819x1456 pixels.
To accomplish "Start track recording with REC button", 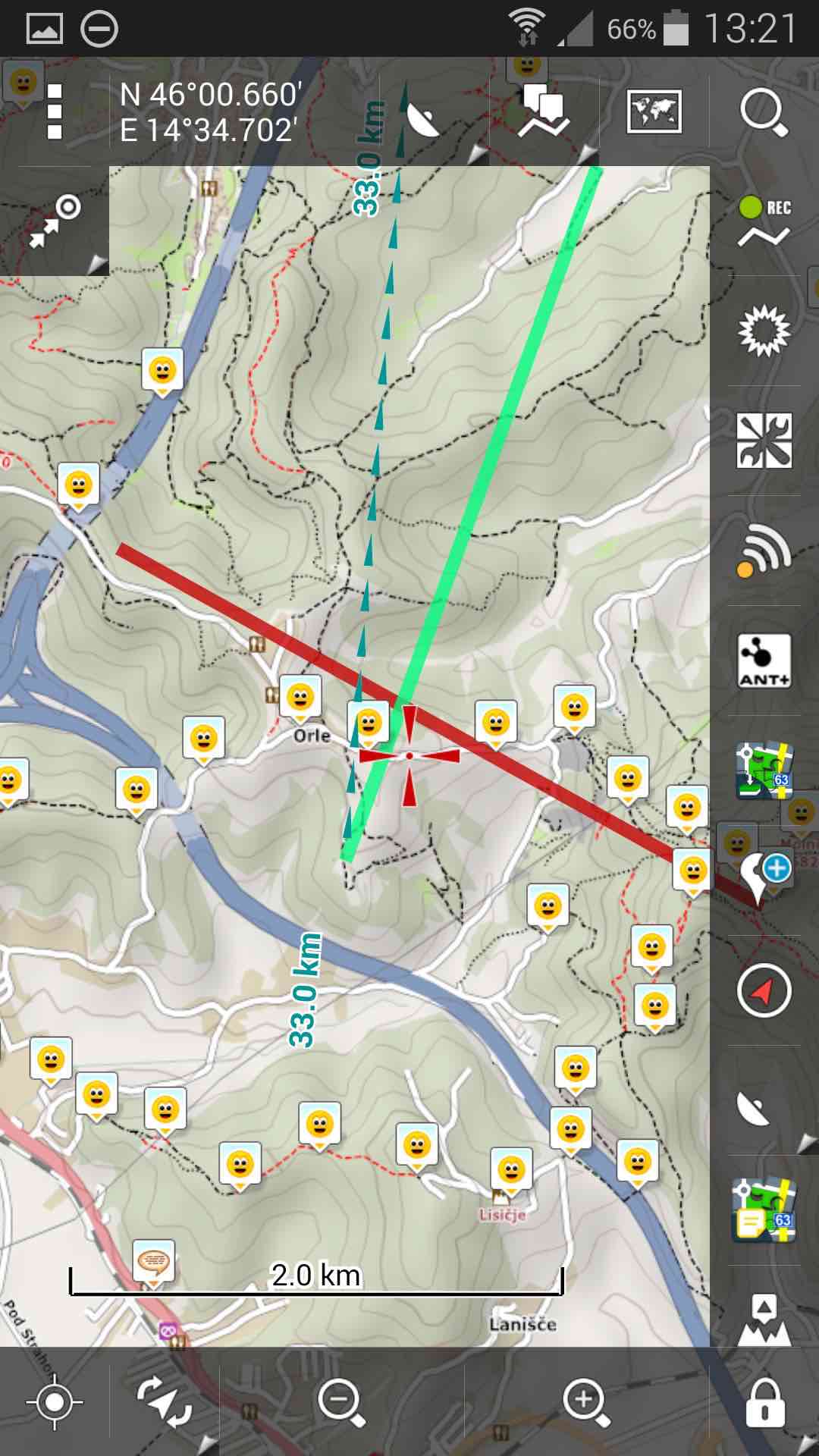I will coord(764,222).
